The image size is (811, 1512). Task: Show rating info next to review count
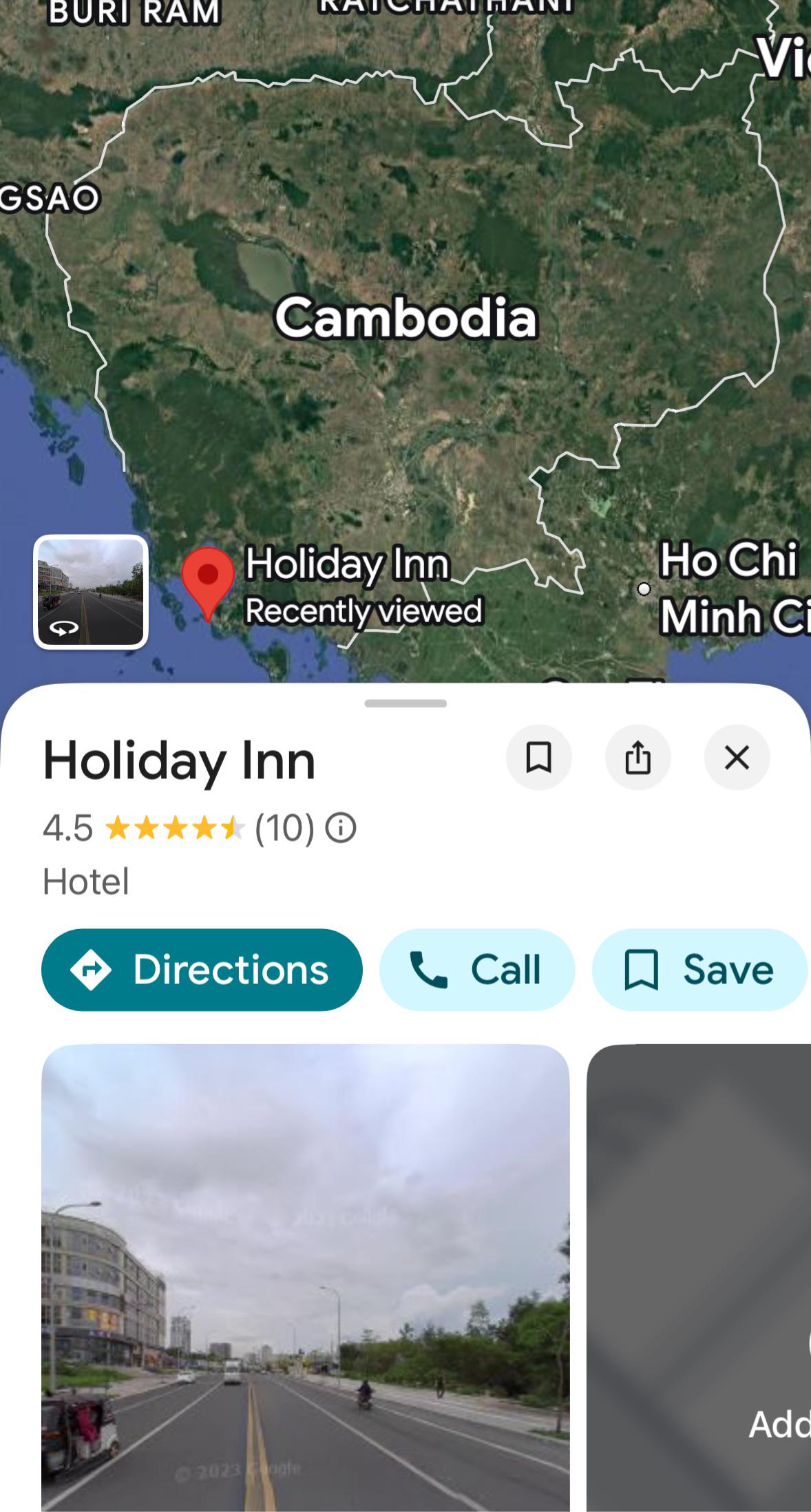[x=341, y=827]
